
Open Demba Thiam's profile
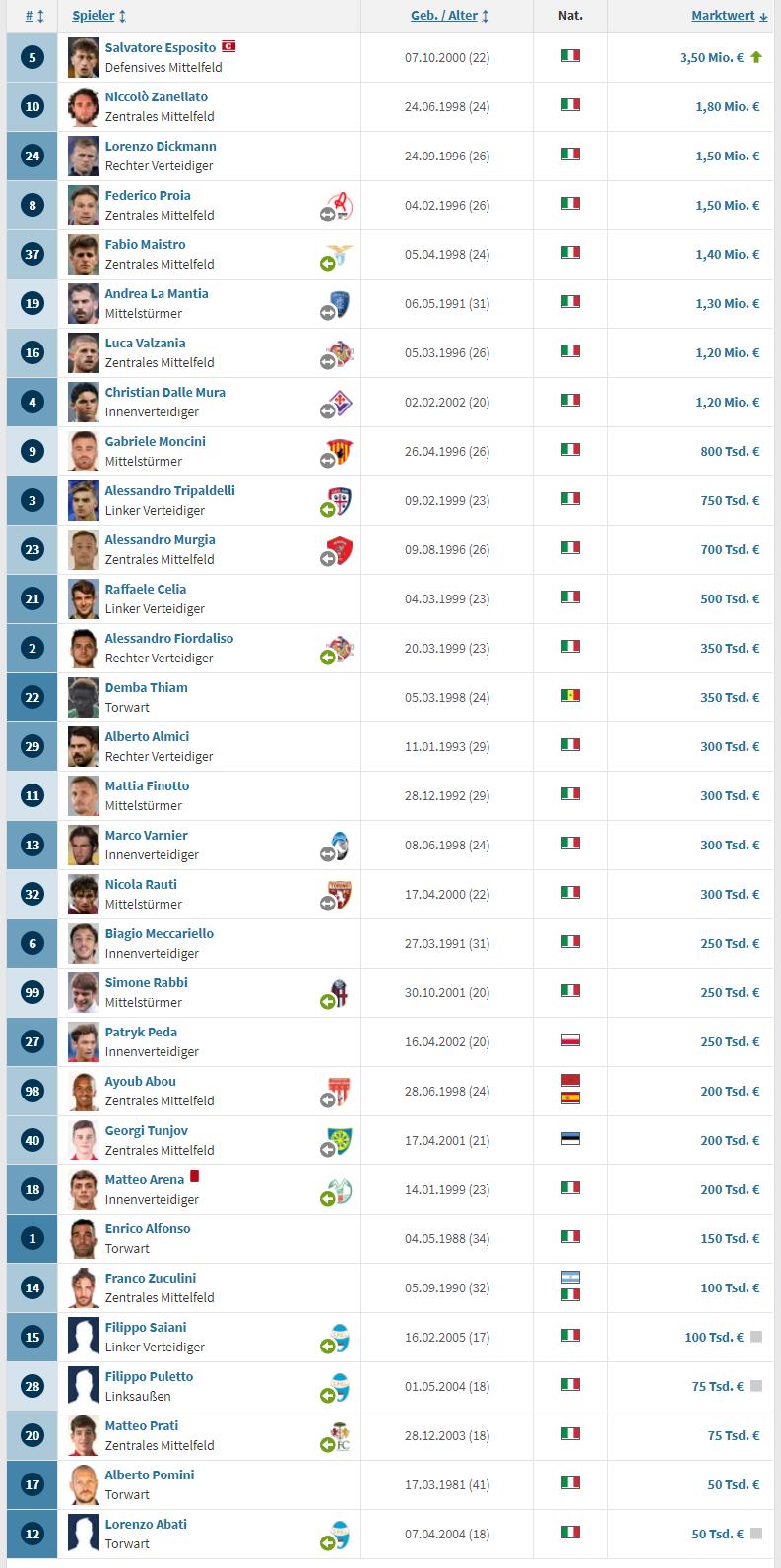(x=146, y=687)
